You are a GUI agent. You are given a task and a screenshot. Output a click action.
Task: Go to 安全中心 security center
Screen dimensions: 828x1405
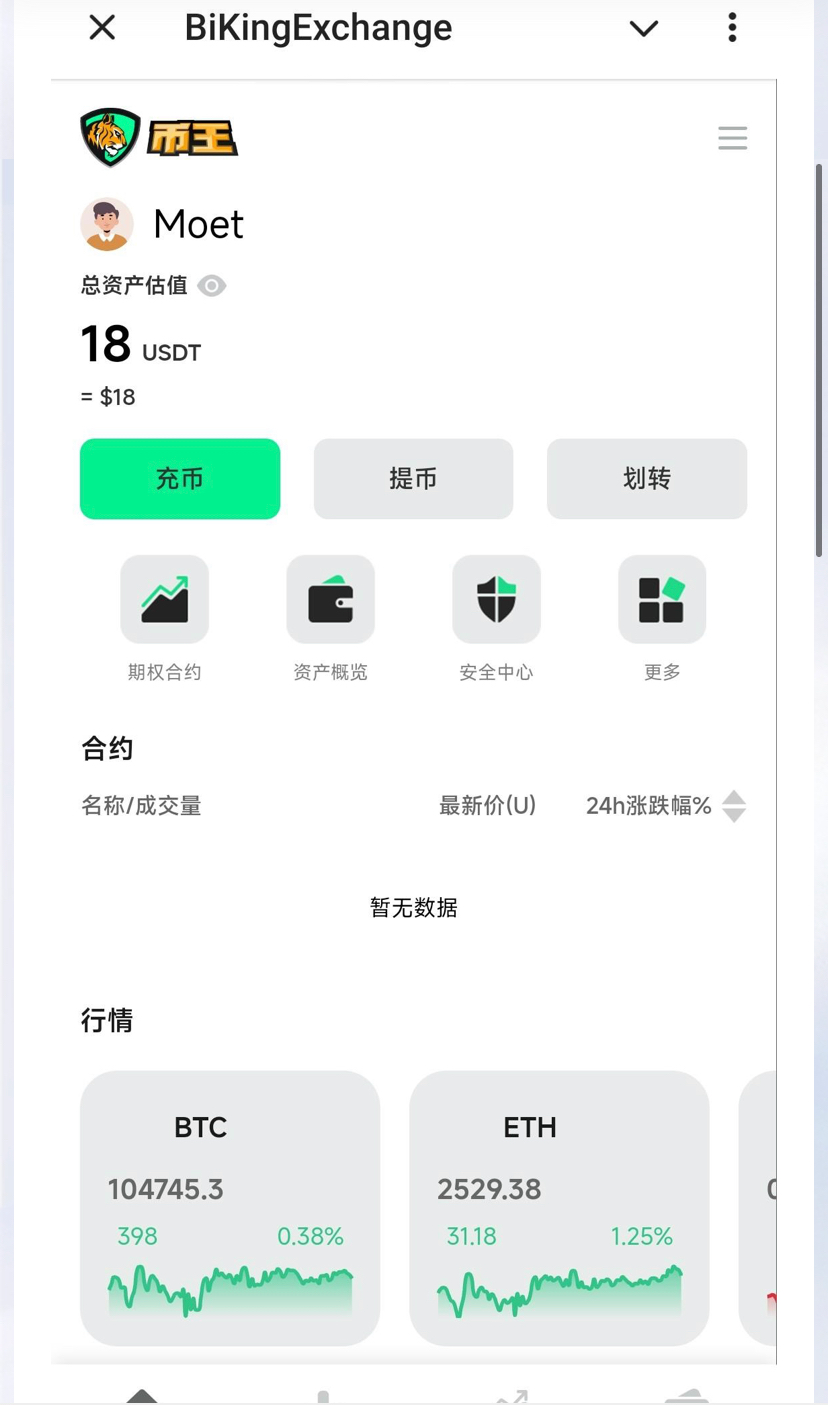496,600
